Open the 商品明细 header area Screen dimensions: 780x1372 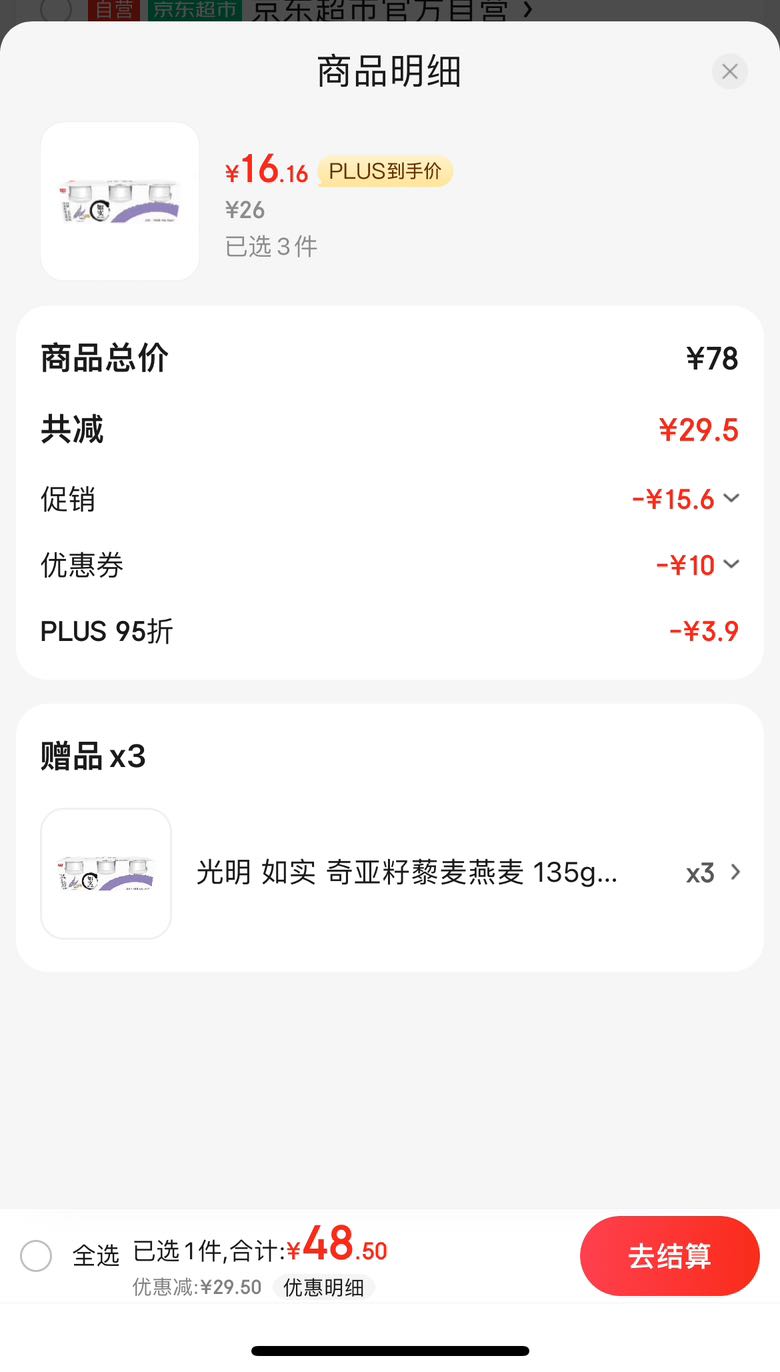click(388, 71)
